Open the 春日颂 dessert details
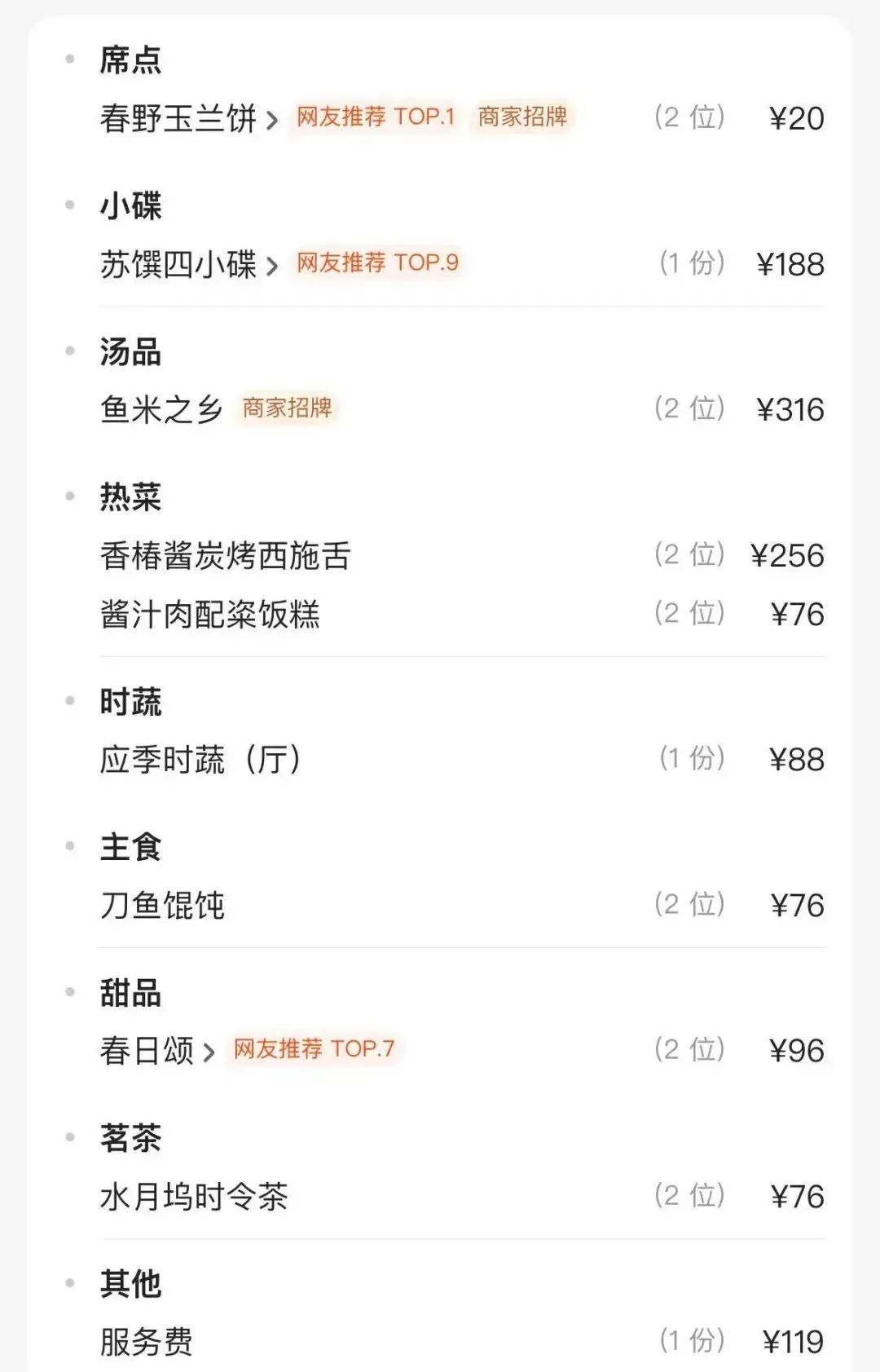 [156, 1051]
